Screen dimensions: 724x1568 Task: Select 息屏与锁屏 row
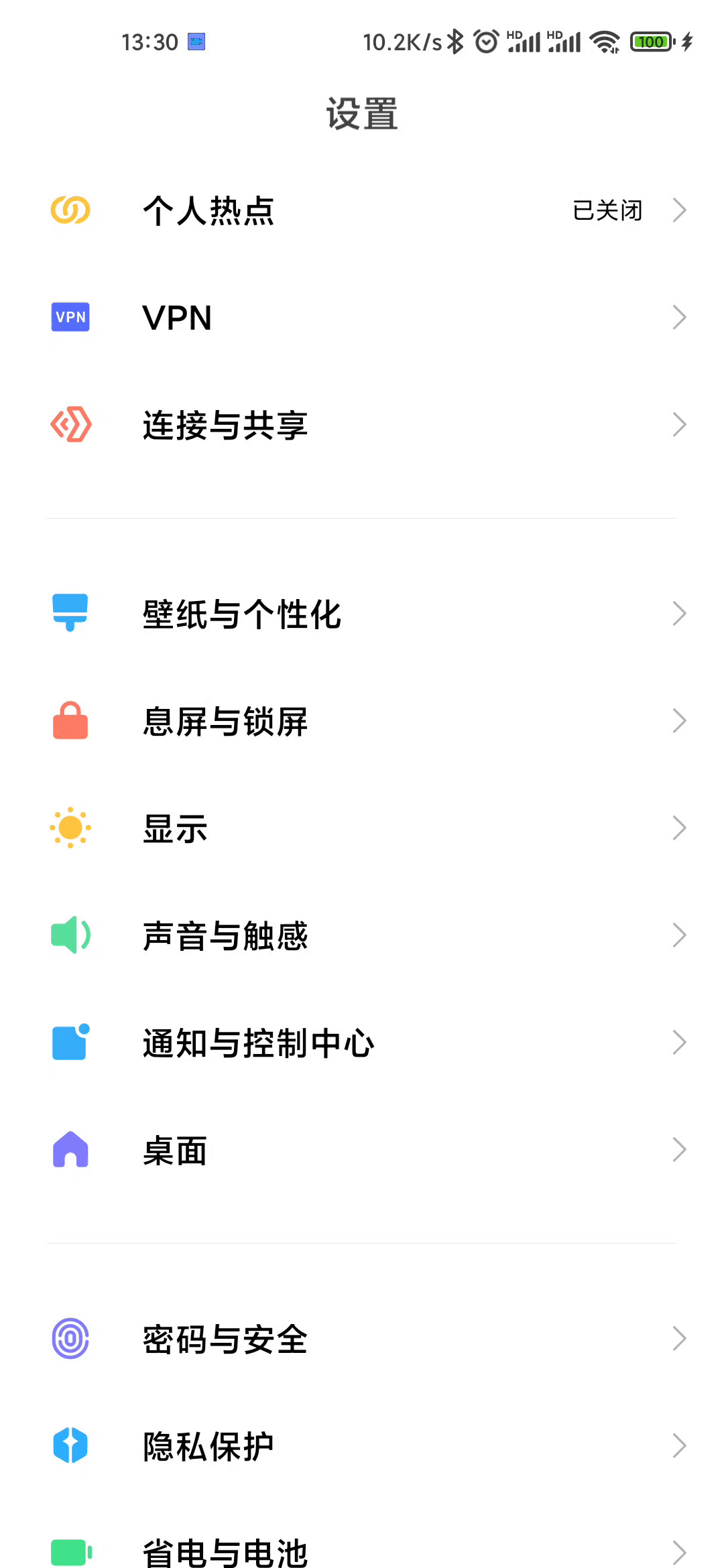click(362, 721)
